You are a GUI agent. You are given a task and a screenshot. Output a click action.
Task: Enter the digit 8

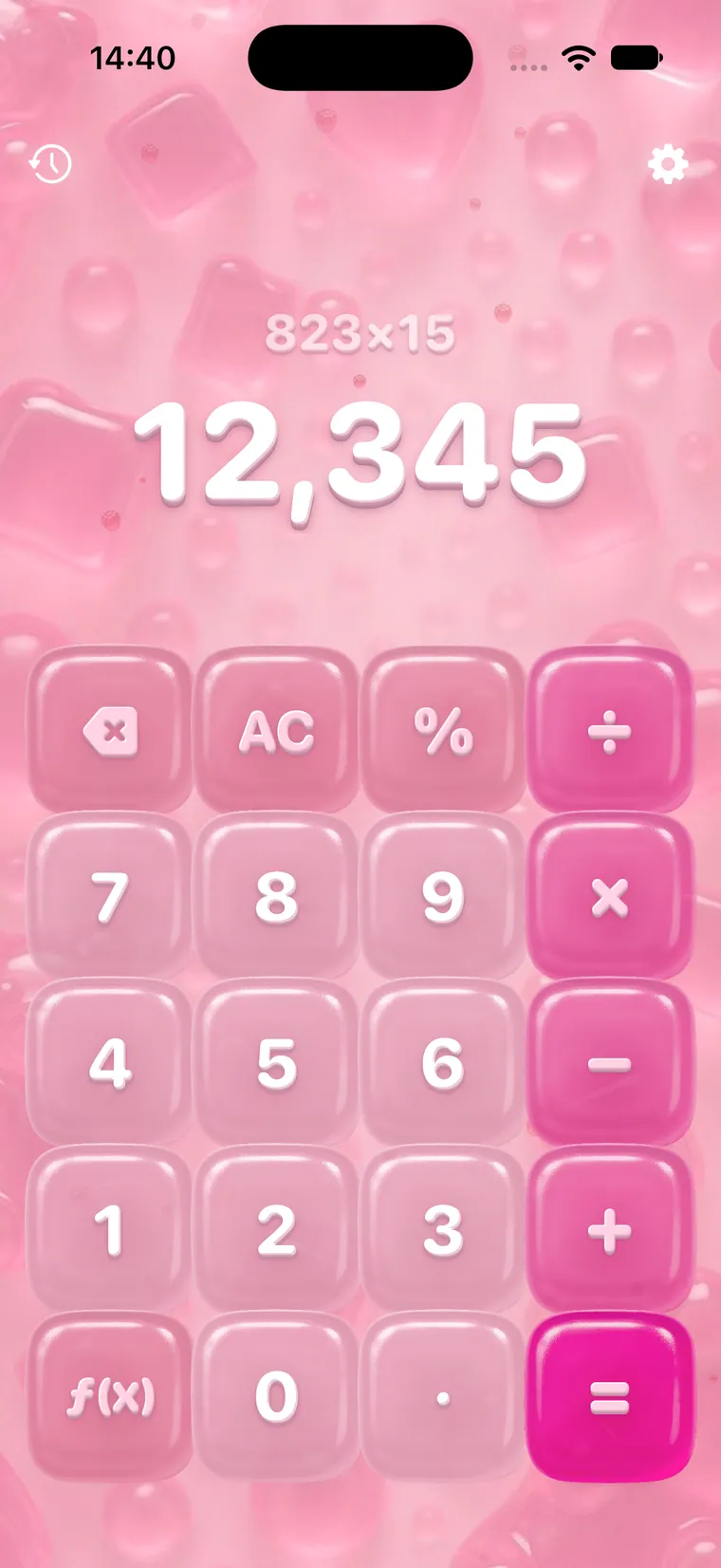[276, 897]
